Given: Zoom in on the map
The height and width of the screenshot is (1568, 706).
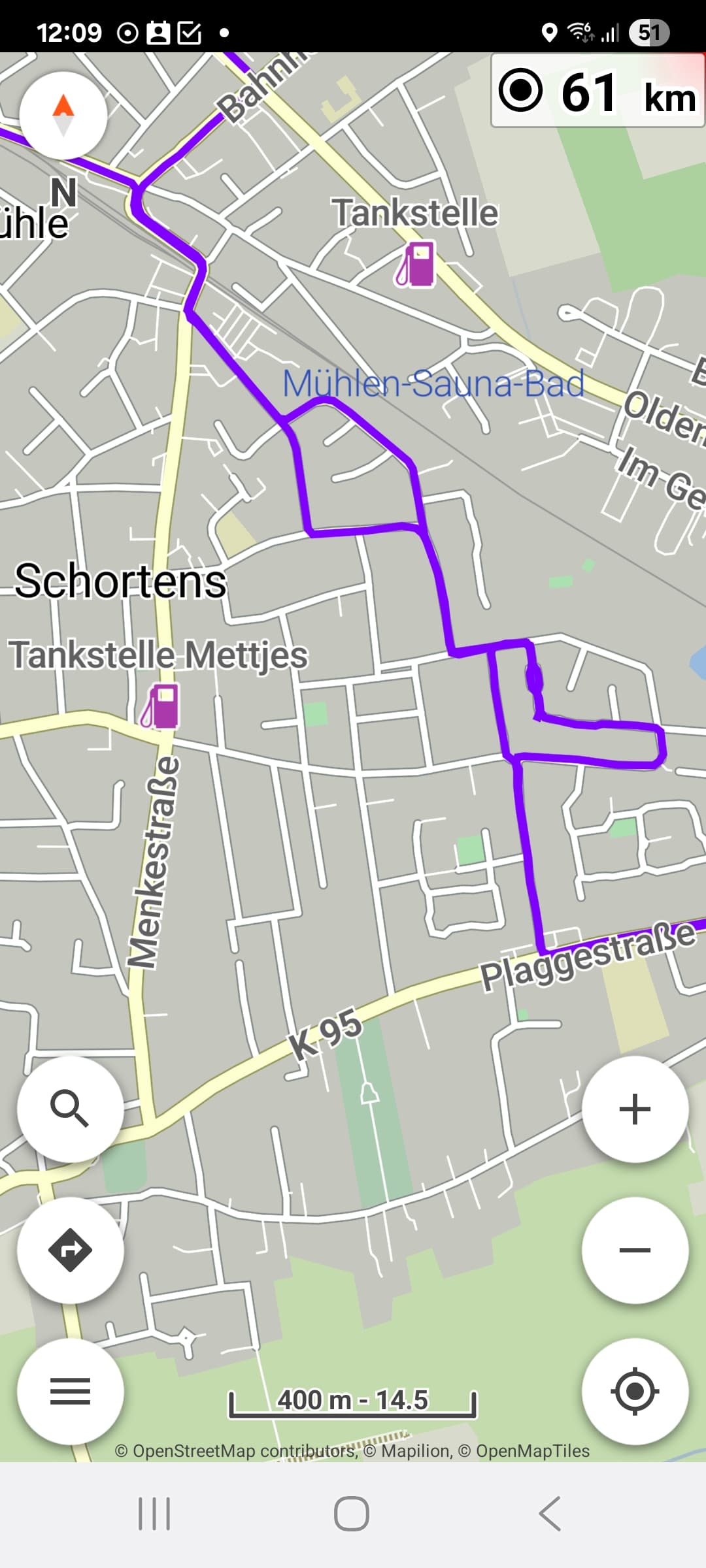Looking at the screenshot, I should pyautogui.click(x=635, y=1109).
